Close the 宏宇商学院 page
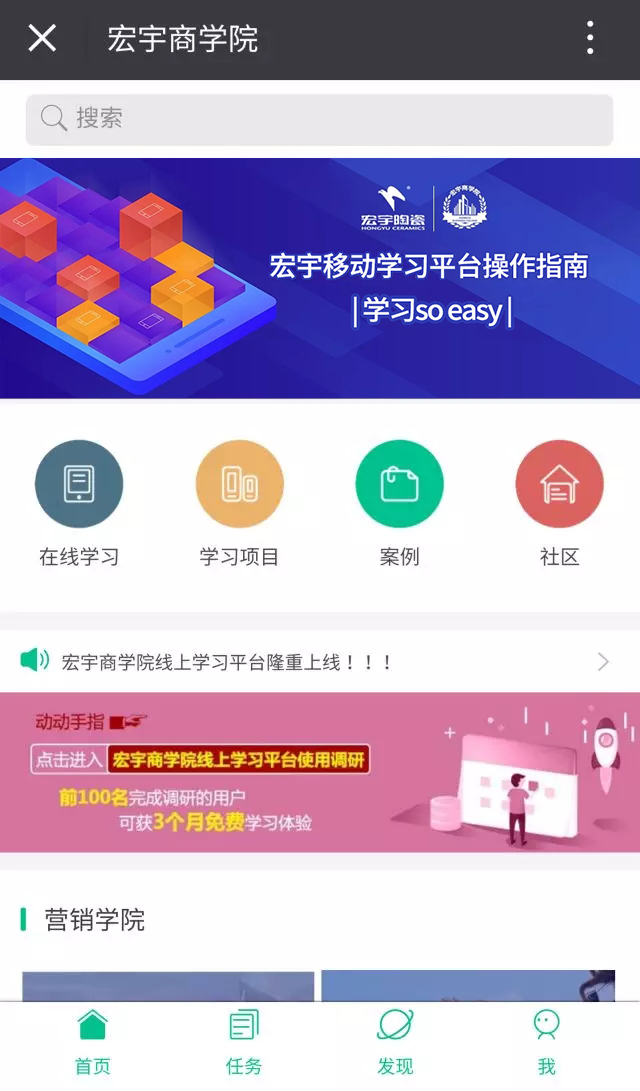The width and height of the screenshot is (640, 1091). coord(42,39)
